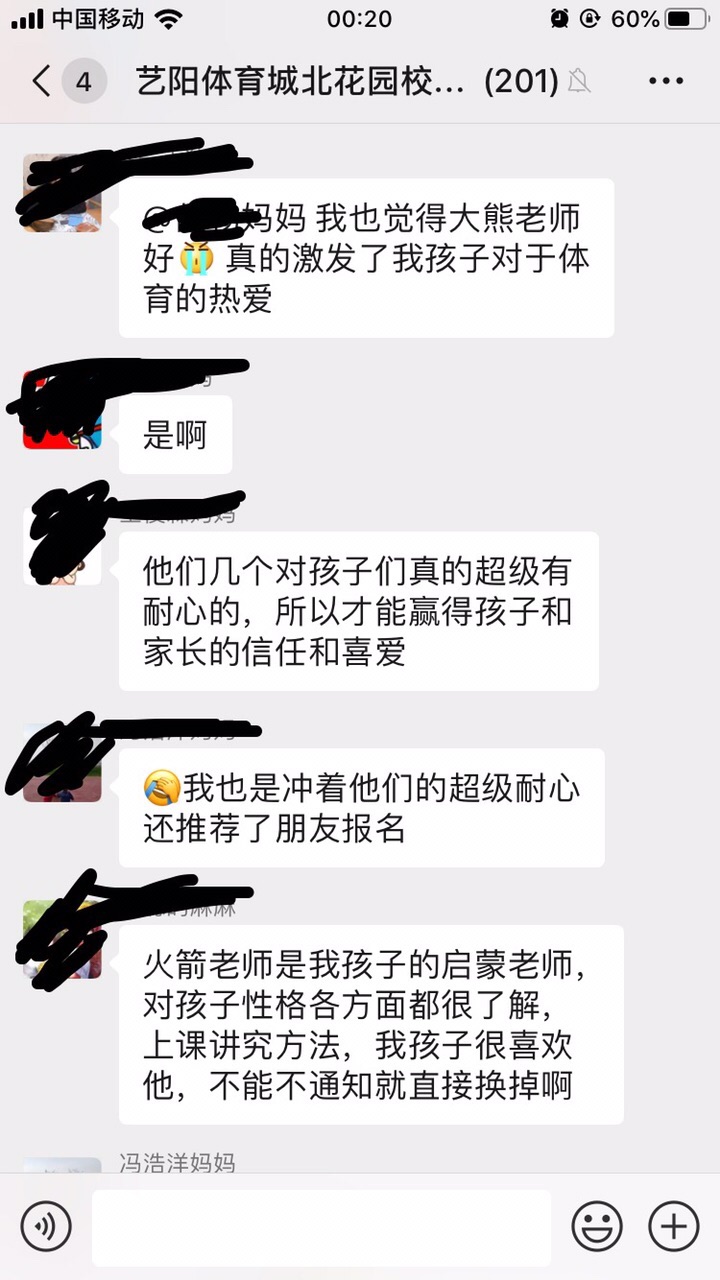The image size is (720, 1280).
Task: Open avatar of the 他们几个 message sender
Action: [62, 546]
